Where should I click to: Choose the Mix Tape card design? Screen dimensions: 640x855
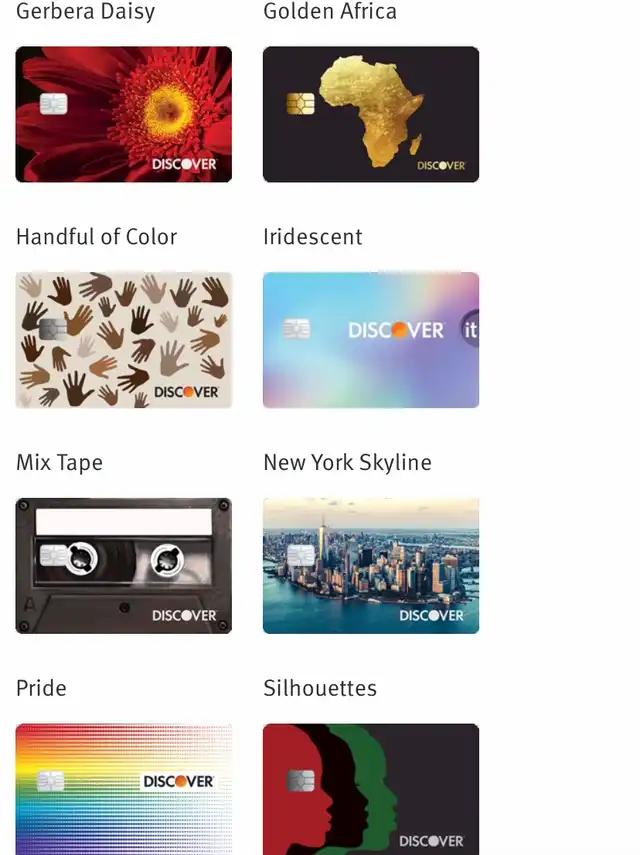point(124,565)
